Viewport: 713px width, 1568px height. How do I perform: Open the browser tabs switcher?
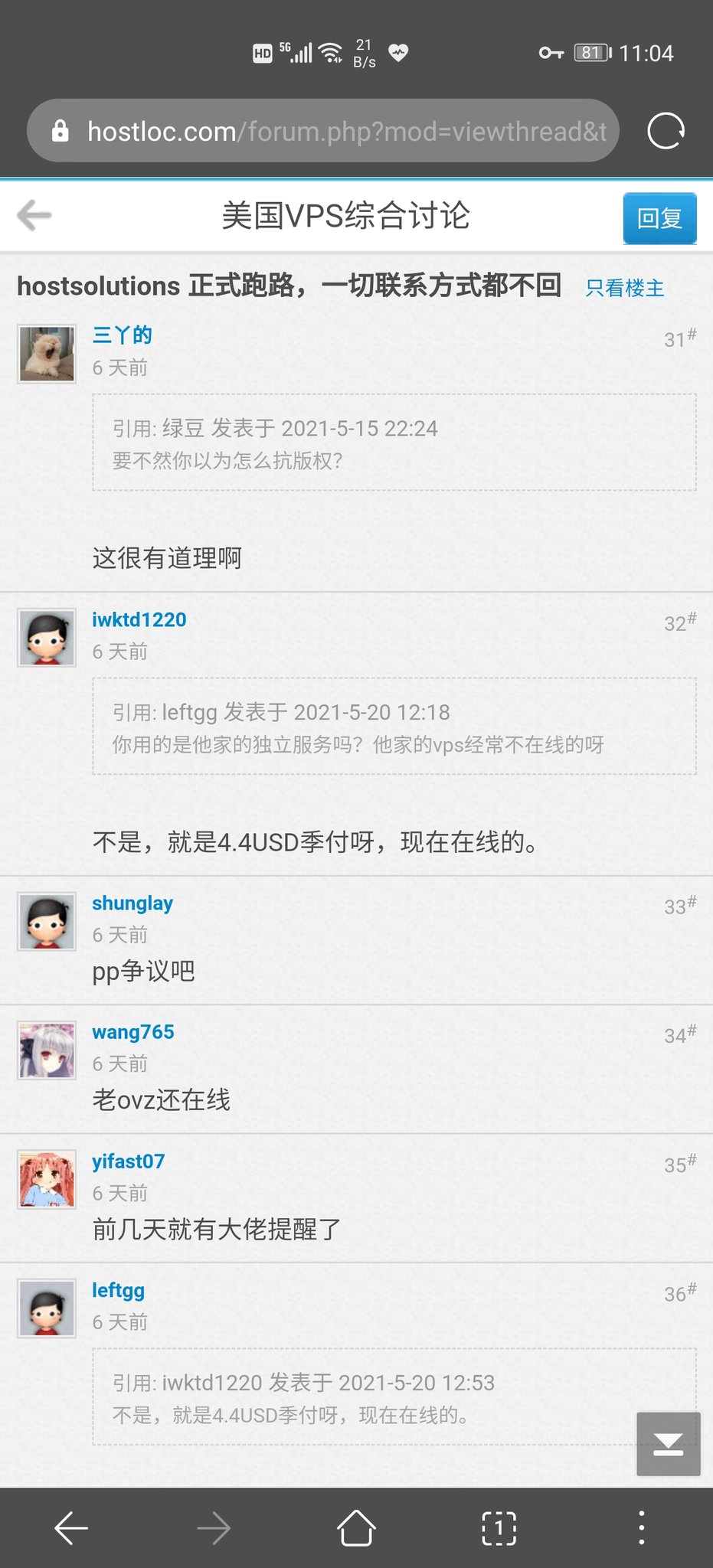point(499,1528)
